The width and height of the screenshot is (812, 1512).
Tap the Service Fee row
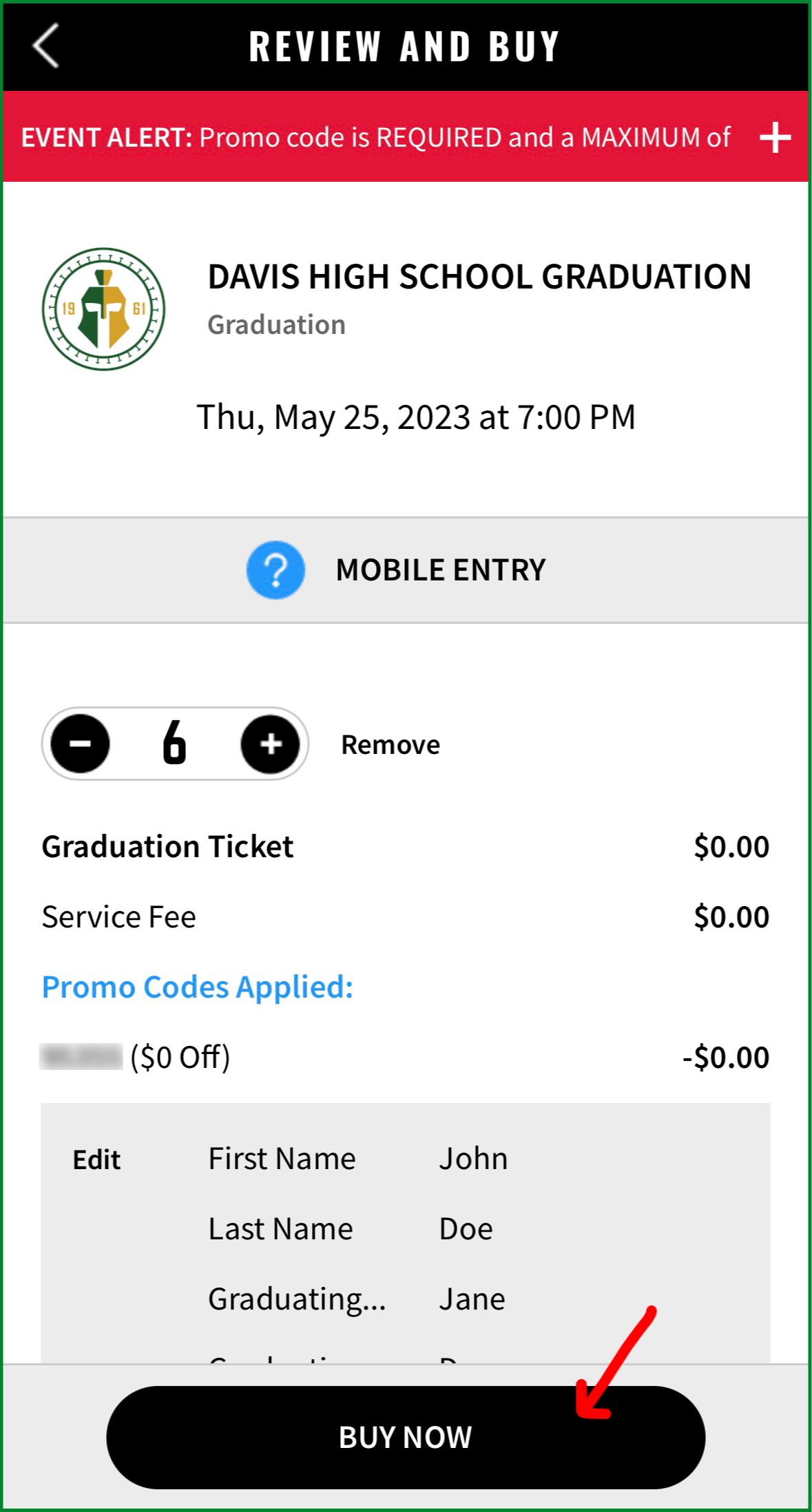click(x=118, y=916)
